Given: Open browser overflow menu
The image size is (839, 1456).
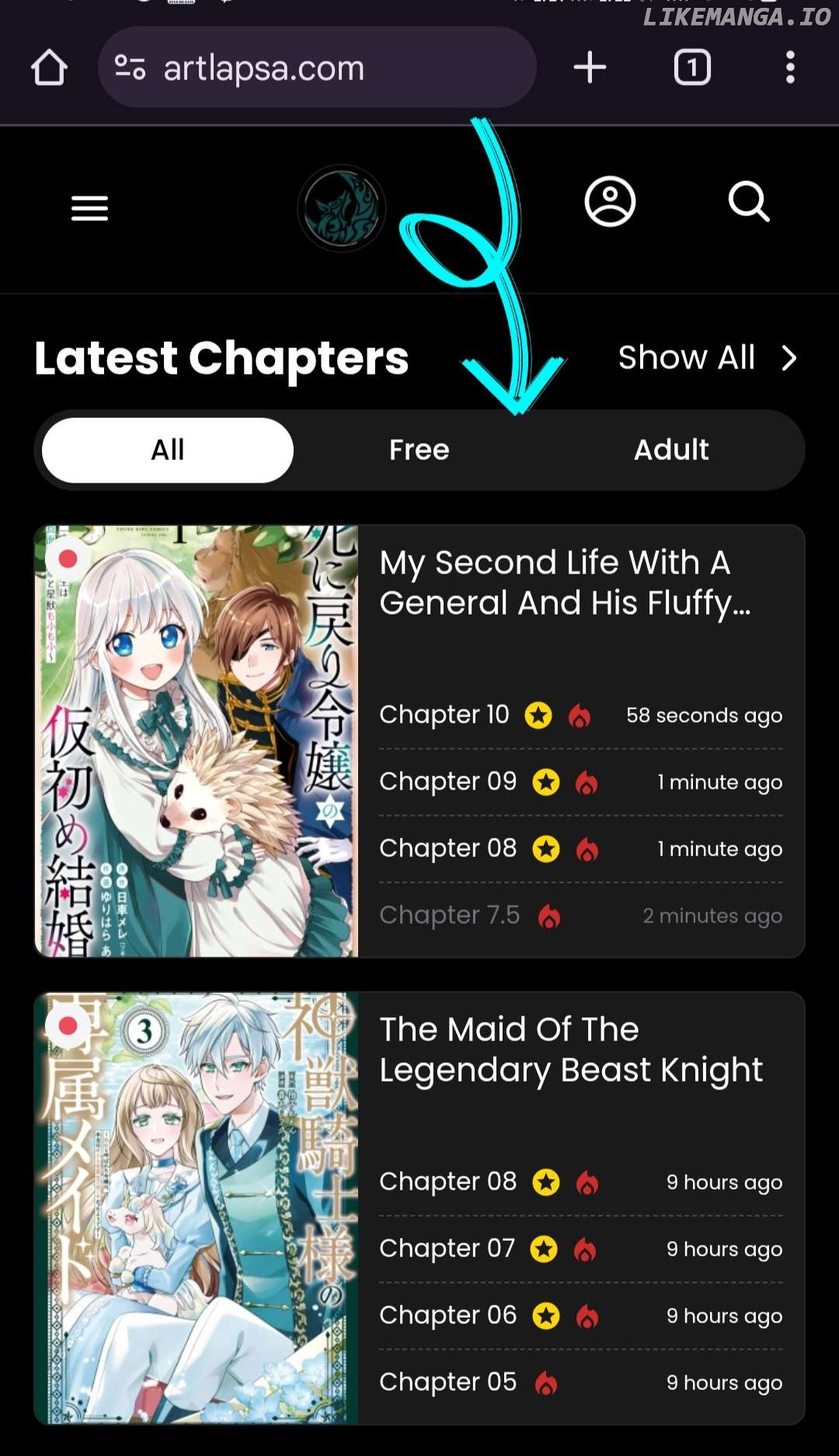Looking at the screenshot, I should click(790, 68).
